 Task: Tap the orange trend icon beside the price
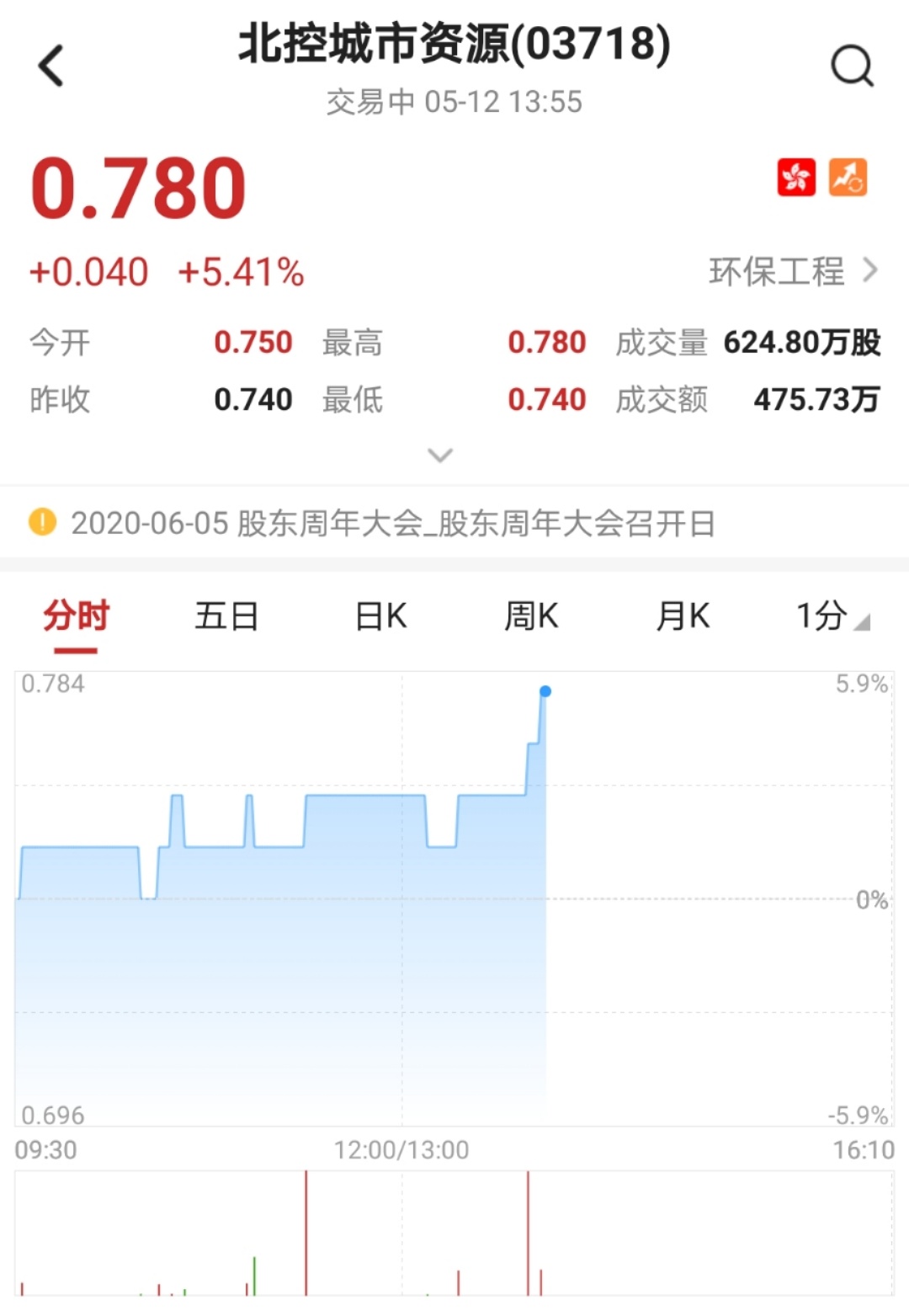point(848,178)
